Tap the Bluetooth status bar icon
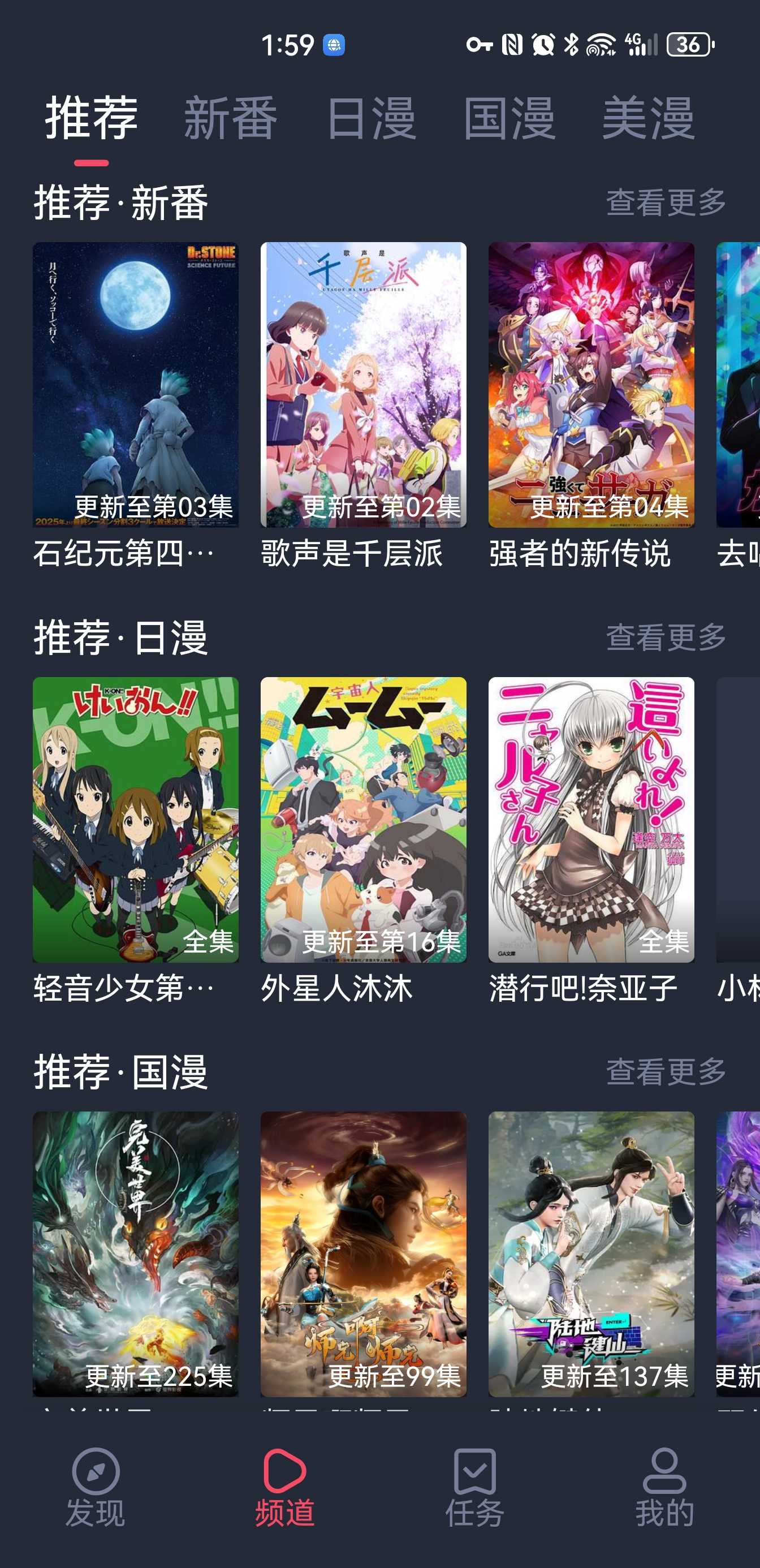Screen dimensions: 760x1568 (570, 46)
